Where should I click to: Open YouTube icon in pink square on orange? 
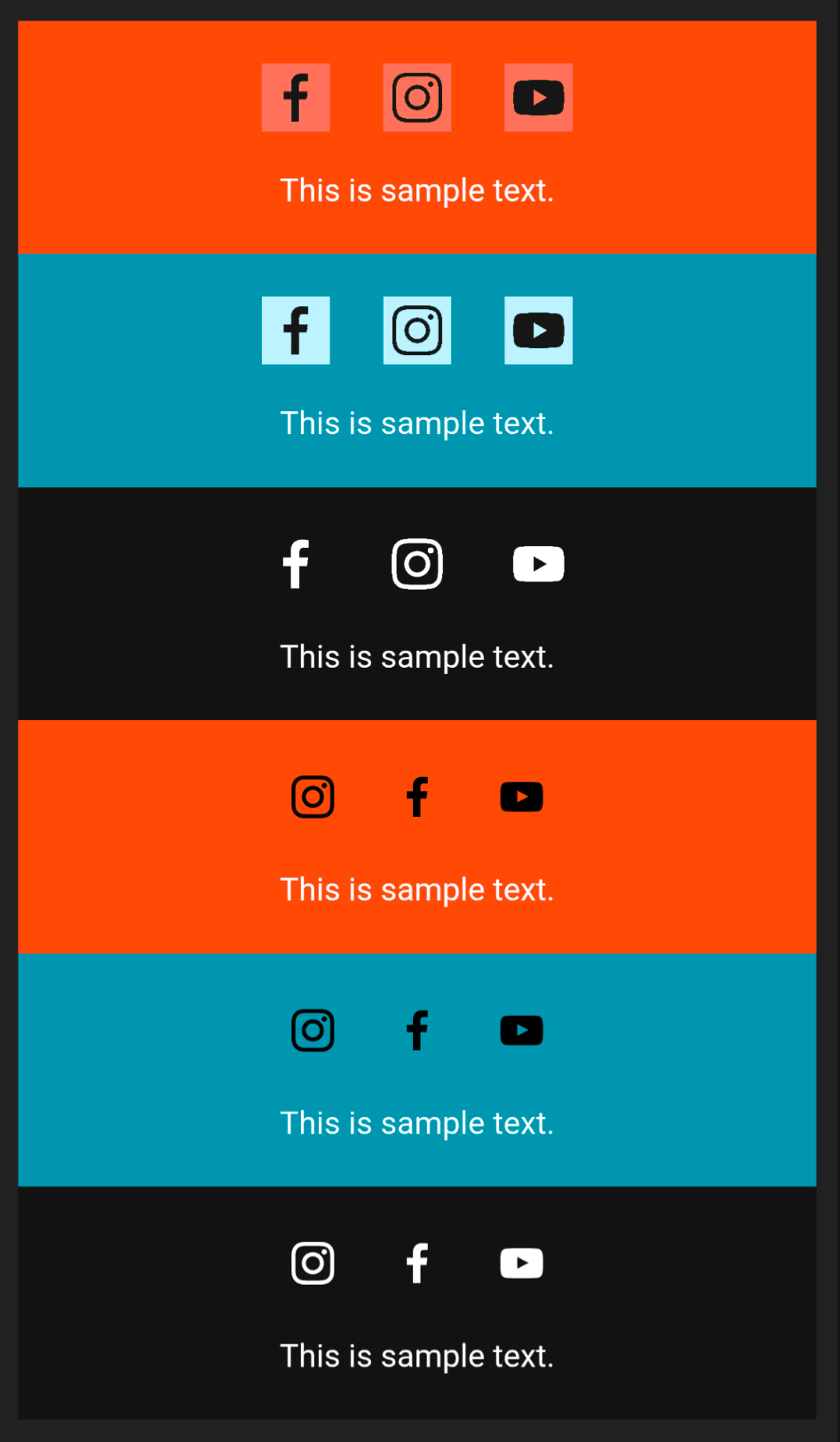tap(538, 98)
